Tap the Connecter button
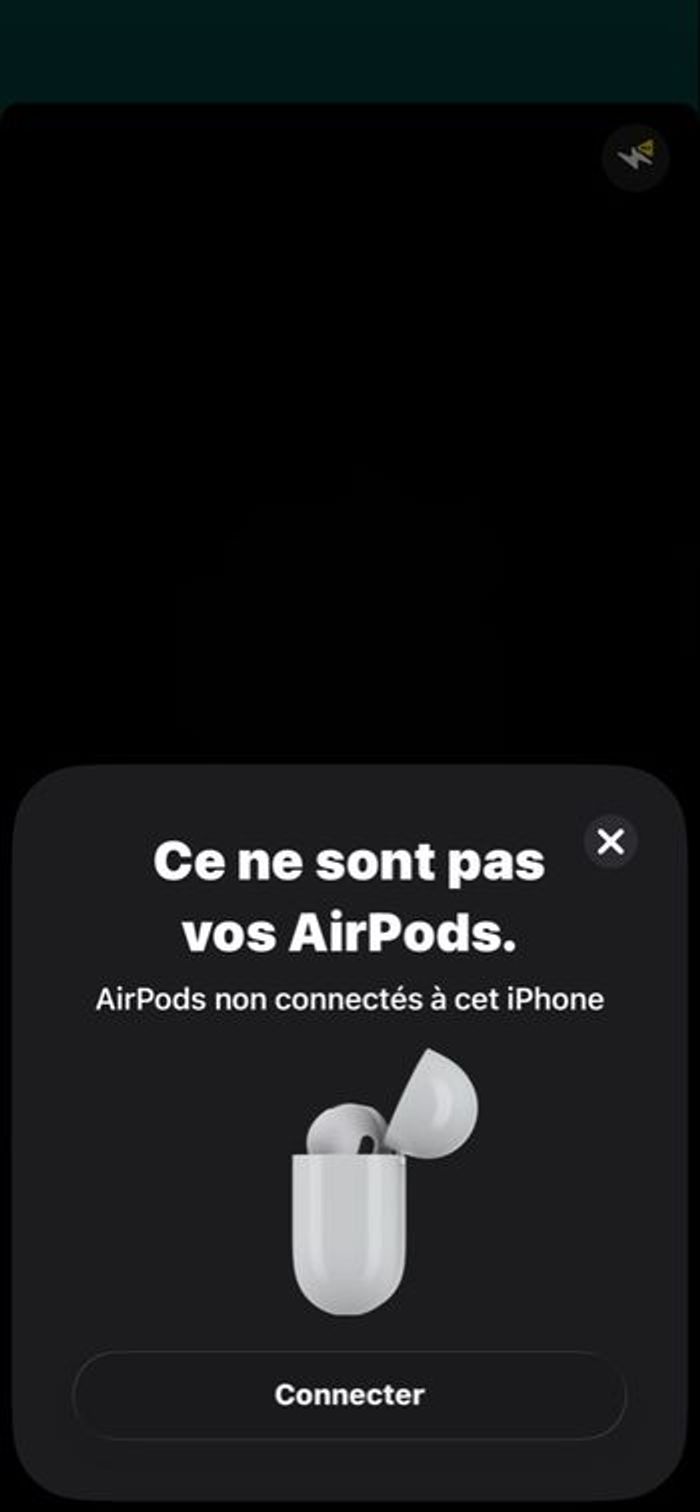The image size is (700, 1512). pyautogui.click(x=349, y=1395)
